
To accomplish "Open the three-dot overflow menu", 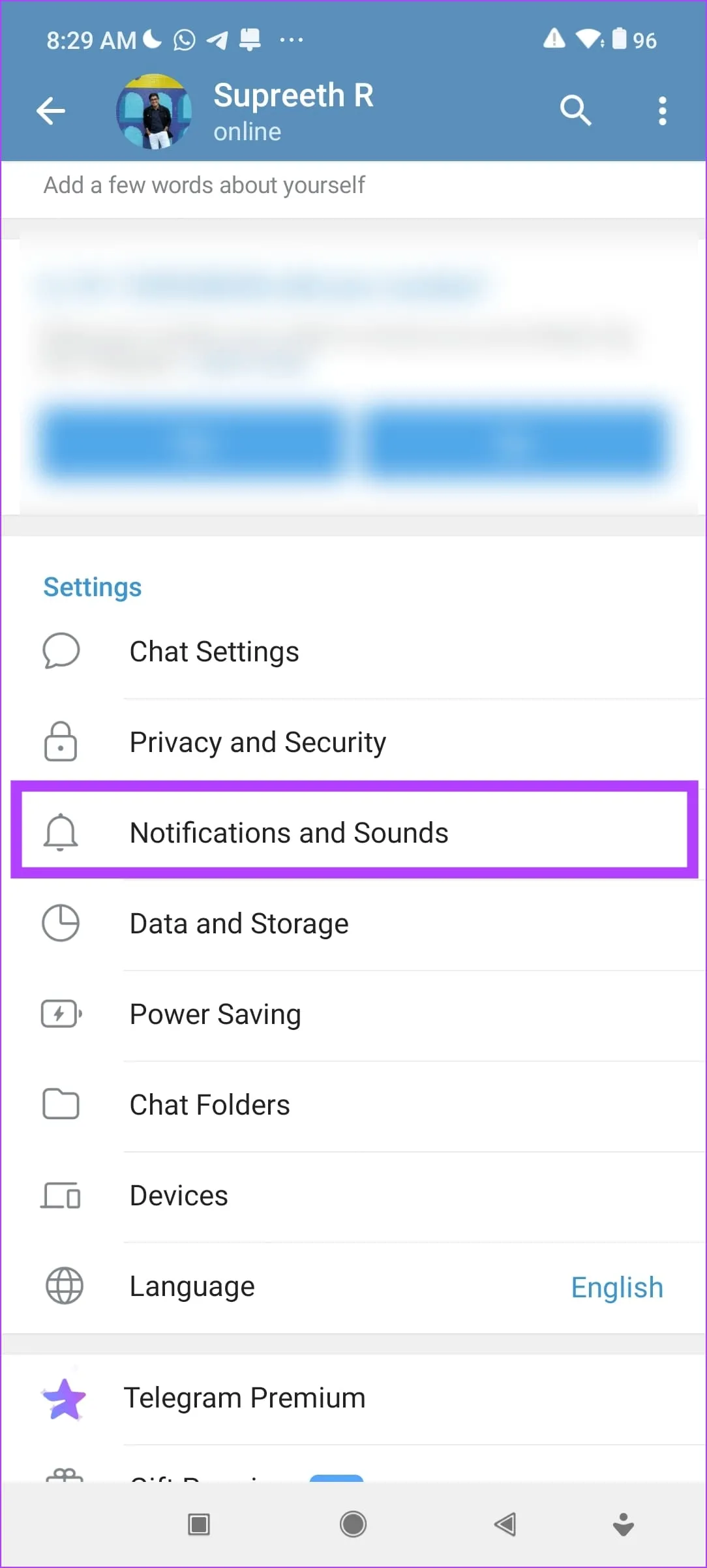I will point(662,111).
